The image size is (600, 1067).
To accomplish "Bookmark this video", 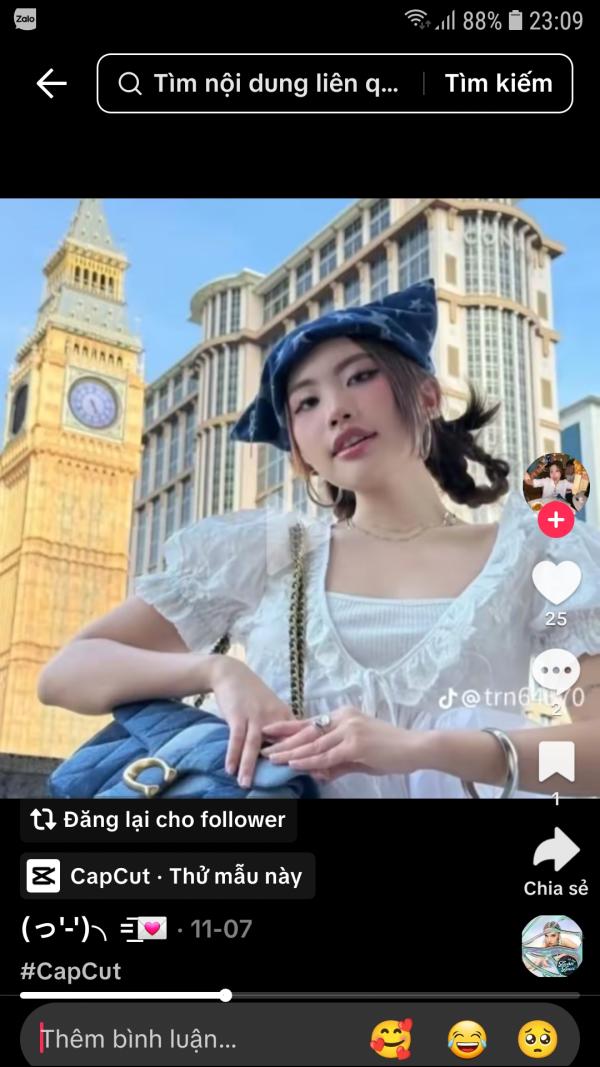I will tap(556, 762).
